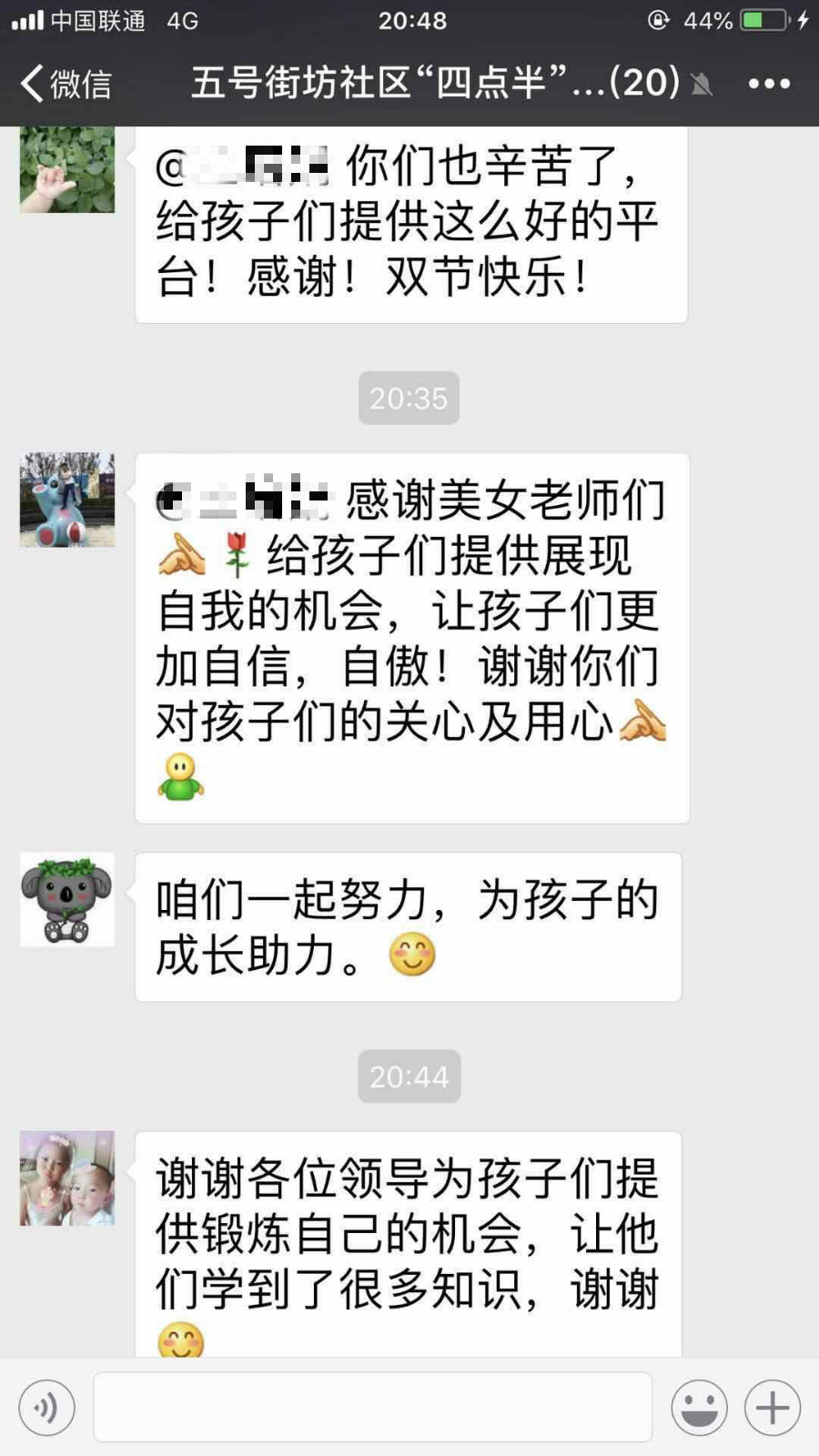This screenshot has height=1456, width=819.
Task: Go back to the 微信 chat list
Action: pos(66,84)
